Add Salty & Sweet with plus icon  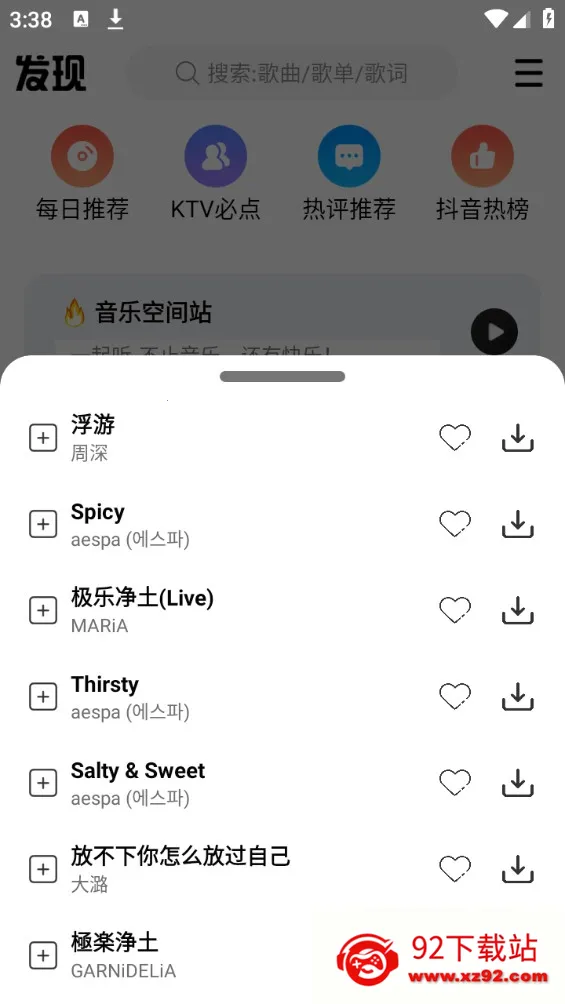coord(43,783)
